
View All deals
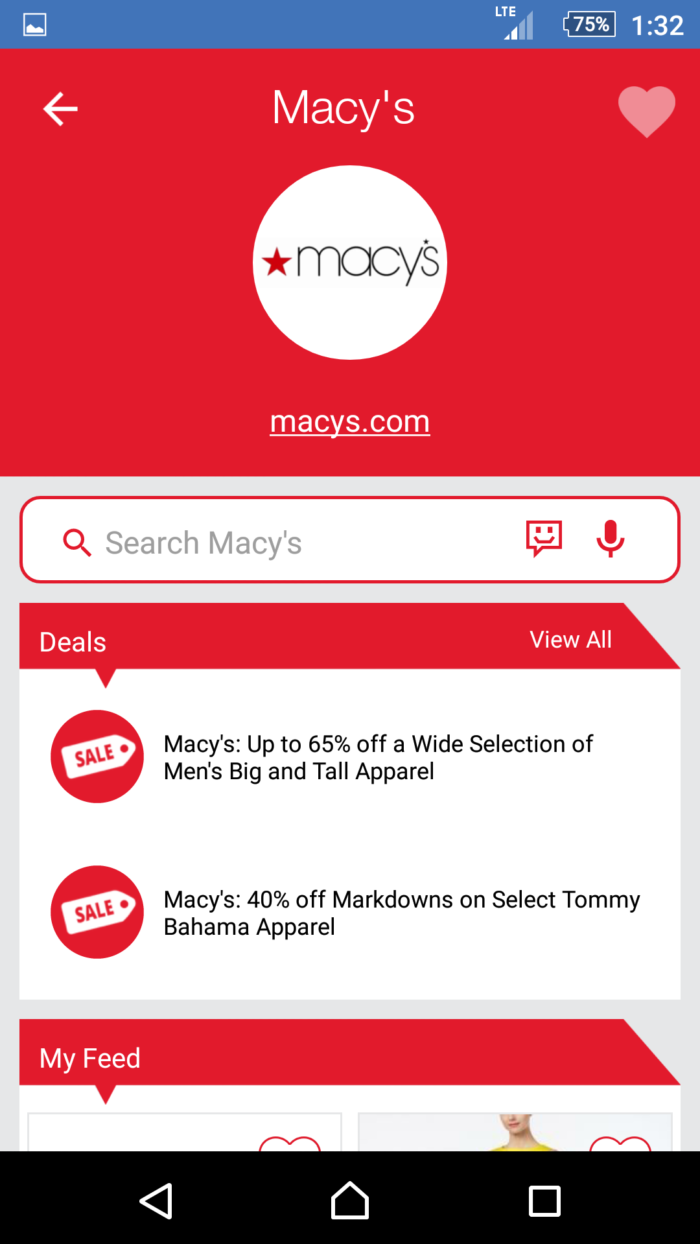click(570, 640)
